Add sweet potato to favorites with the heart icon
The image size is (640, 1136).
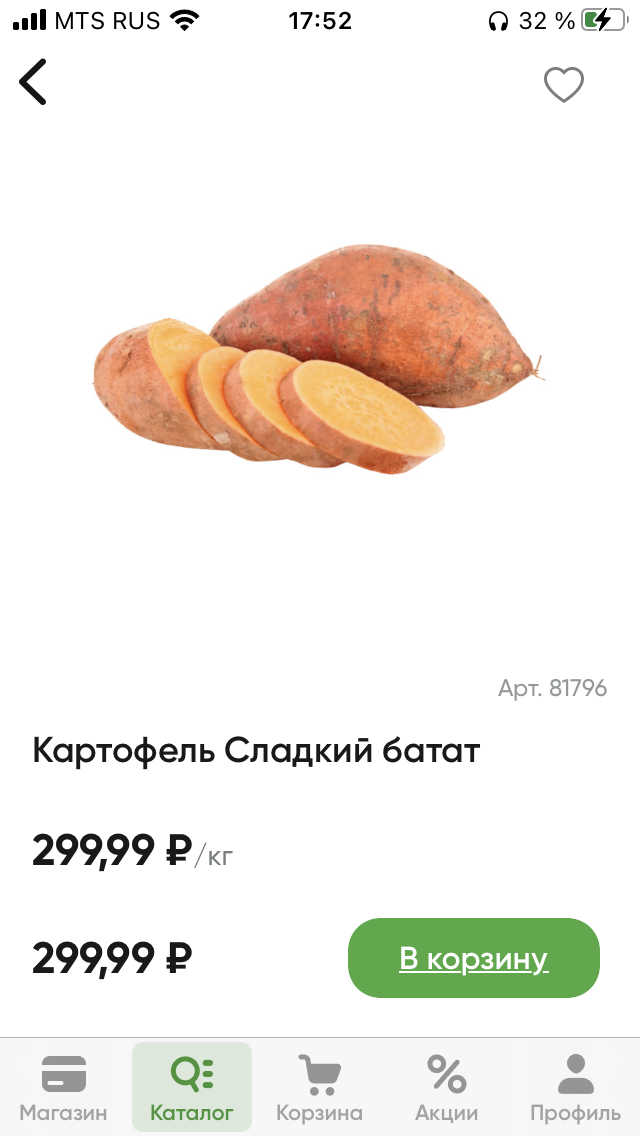coord(563,85)
